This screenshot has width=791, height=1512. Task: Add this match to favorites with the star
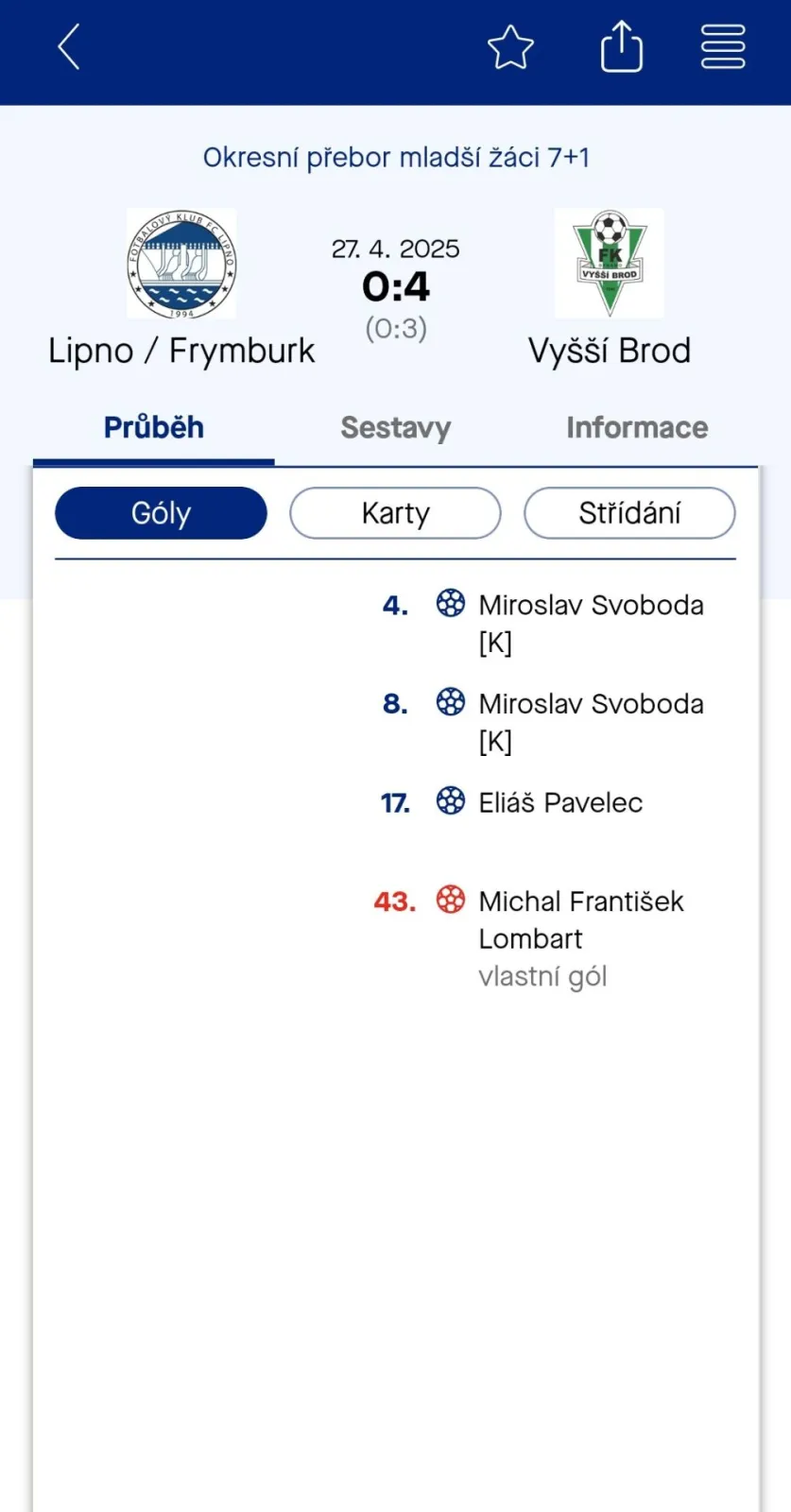click(x=510, y=47)
